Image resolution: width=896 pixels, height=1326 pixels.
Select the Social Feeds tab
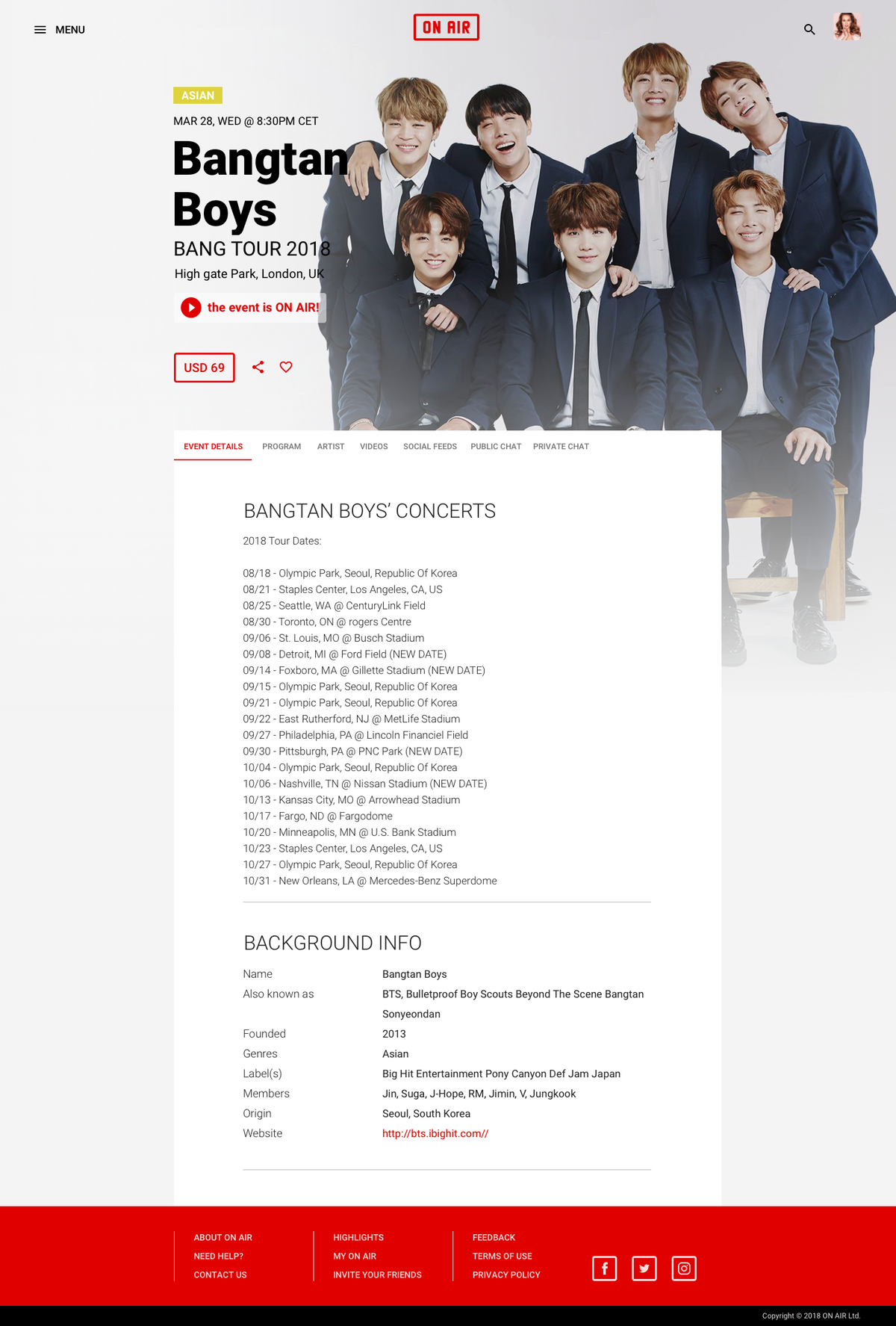tap(430, 447)
